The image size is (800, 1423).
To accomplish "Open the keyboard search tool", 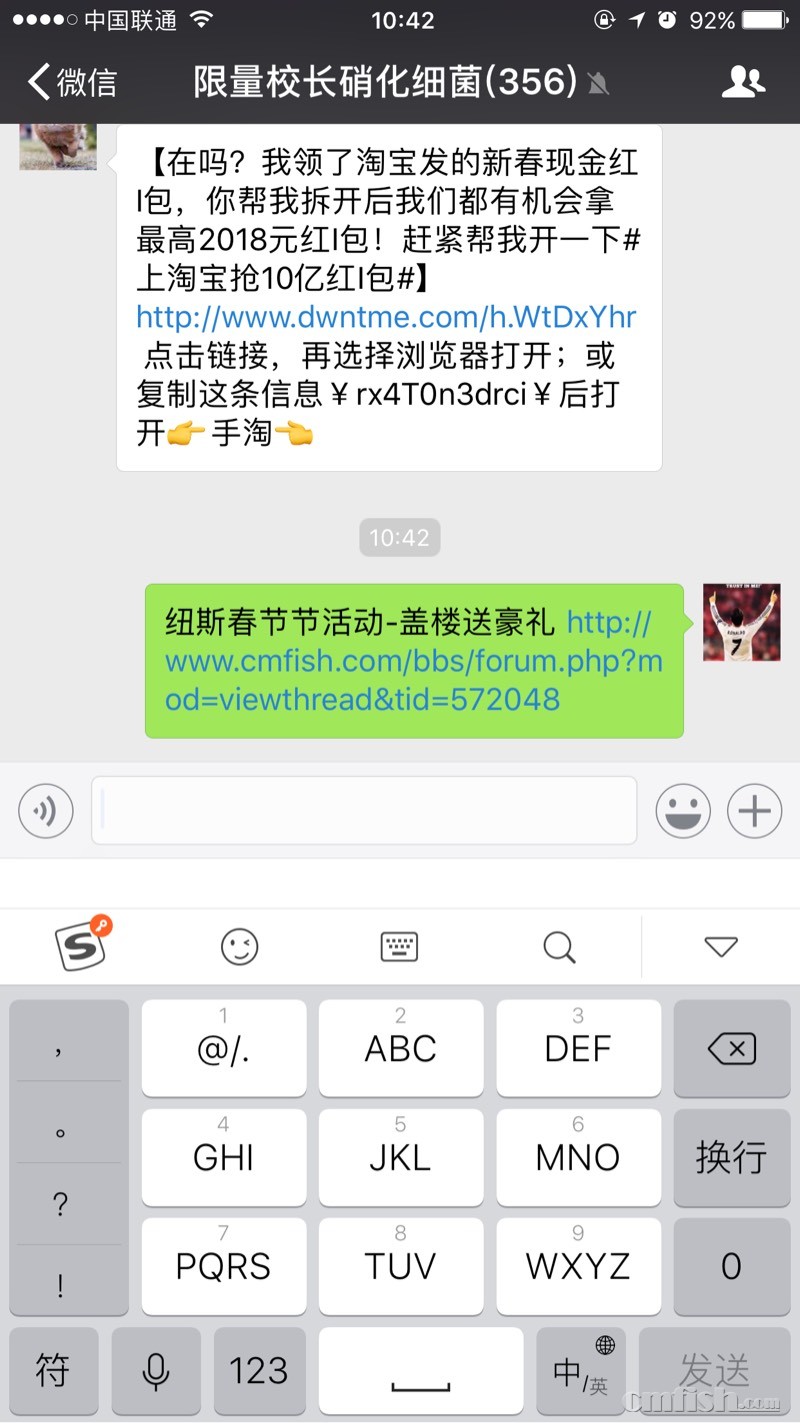I will 559,946.
